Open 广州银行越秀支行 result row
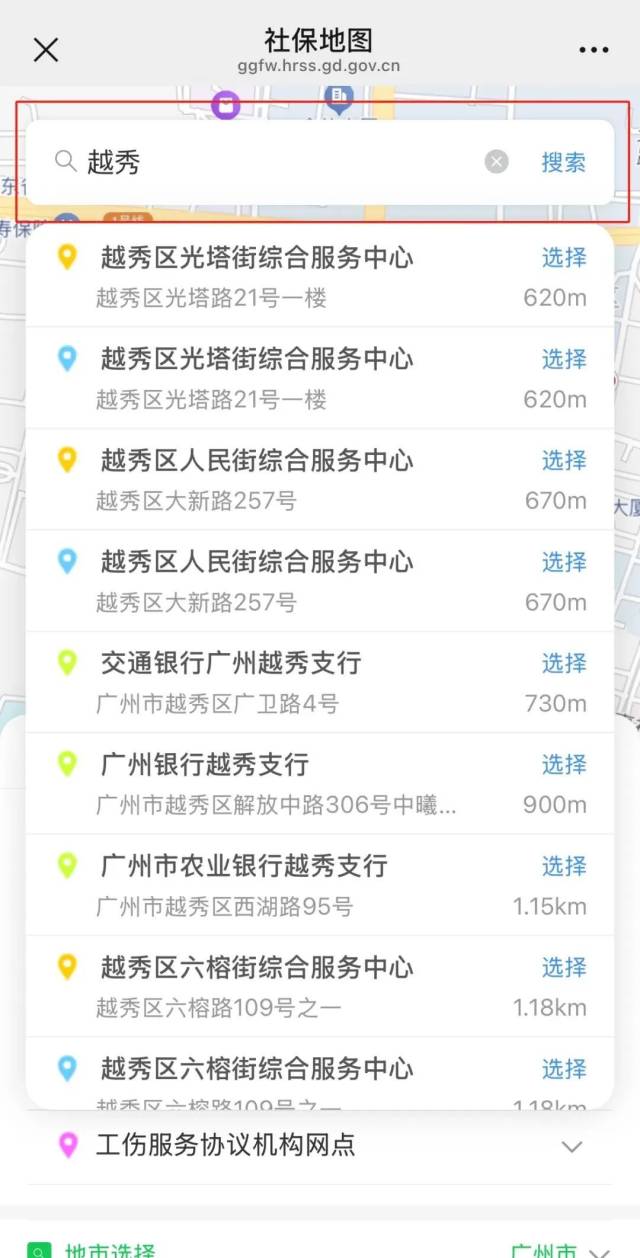This screenshot has height=1258, width=640. click(x=280, y=783)
